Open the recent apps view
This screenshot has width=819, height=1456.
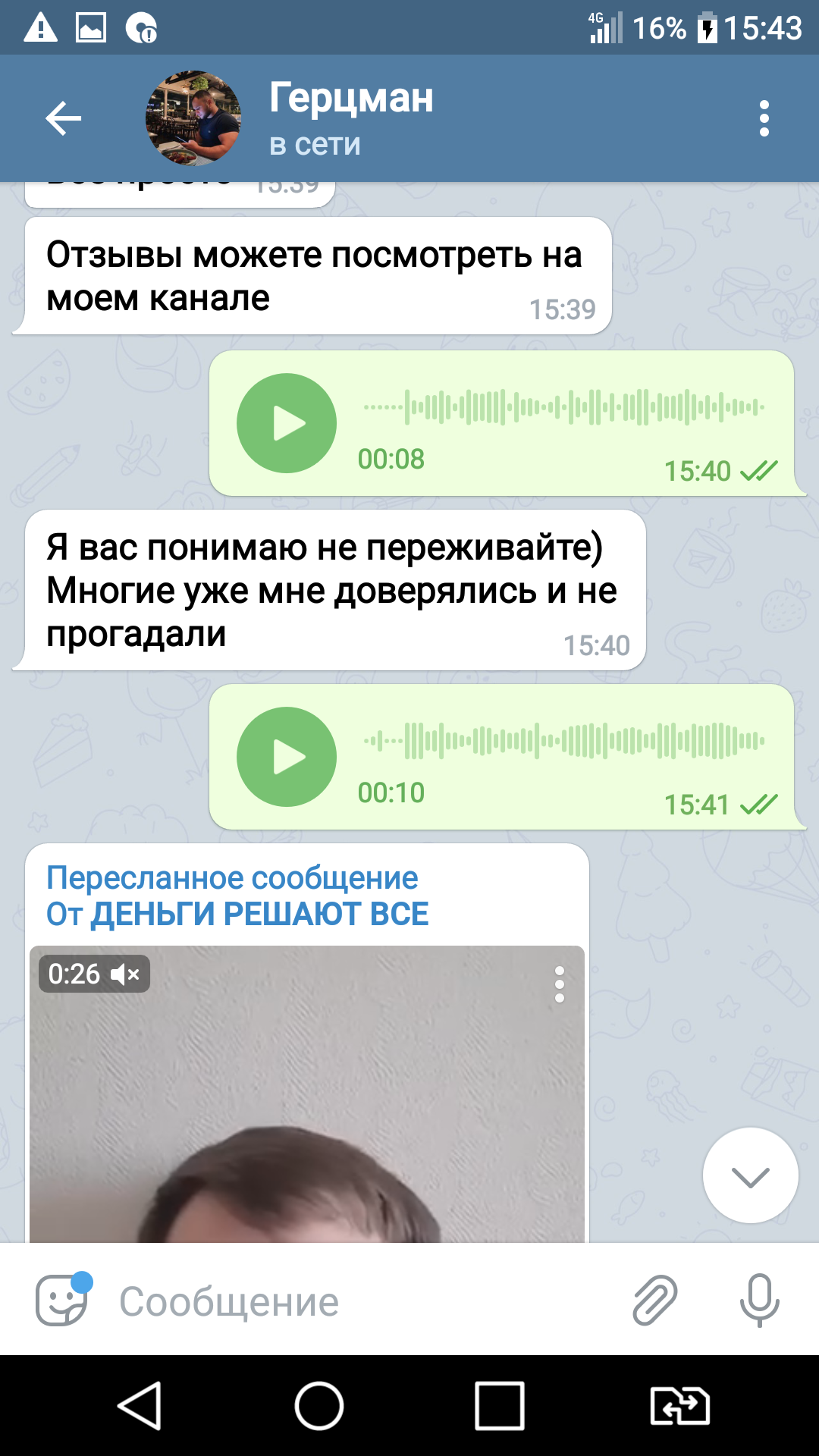coord(500,1405)
